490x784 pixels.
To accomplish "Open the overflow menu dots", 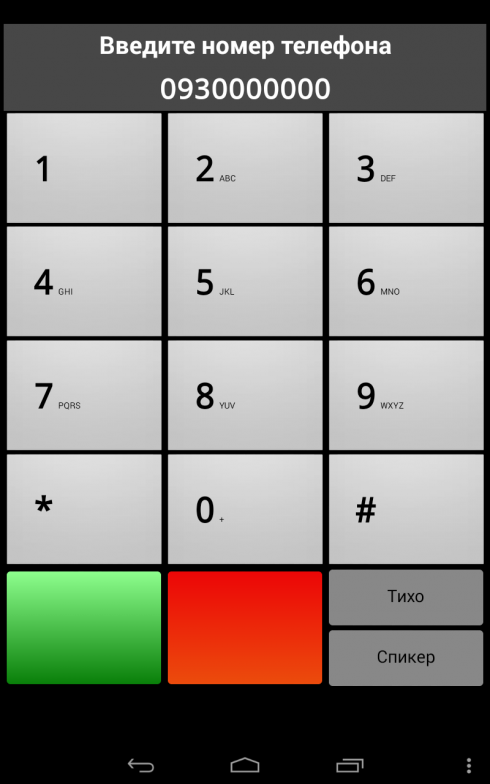I will [x=468, y=765].
